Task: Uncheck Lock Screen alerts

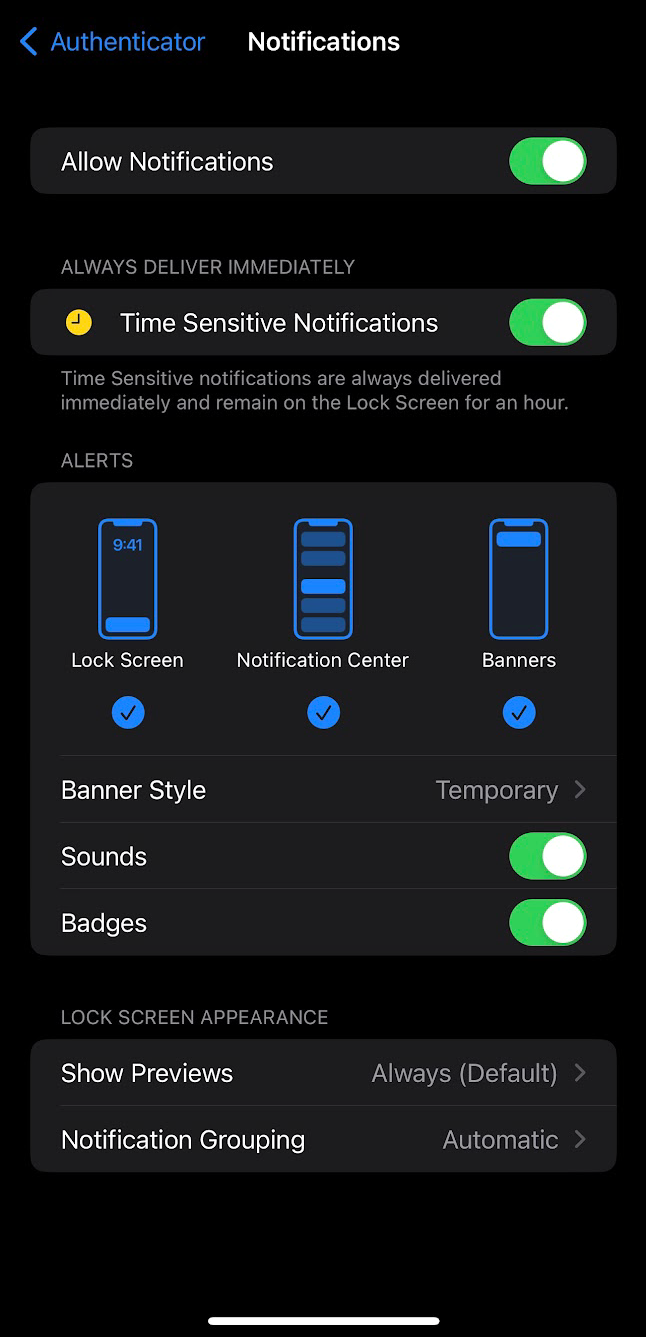Action: coord(128,713)
